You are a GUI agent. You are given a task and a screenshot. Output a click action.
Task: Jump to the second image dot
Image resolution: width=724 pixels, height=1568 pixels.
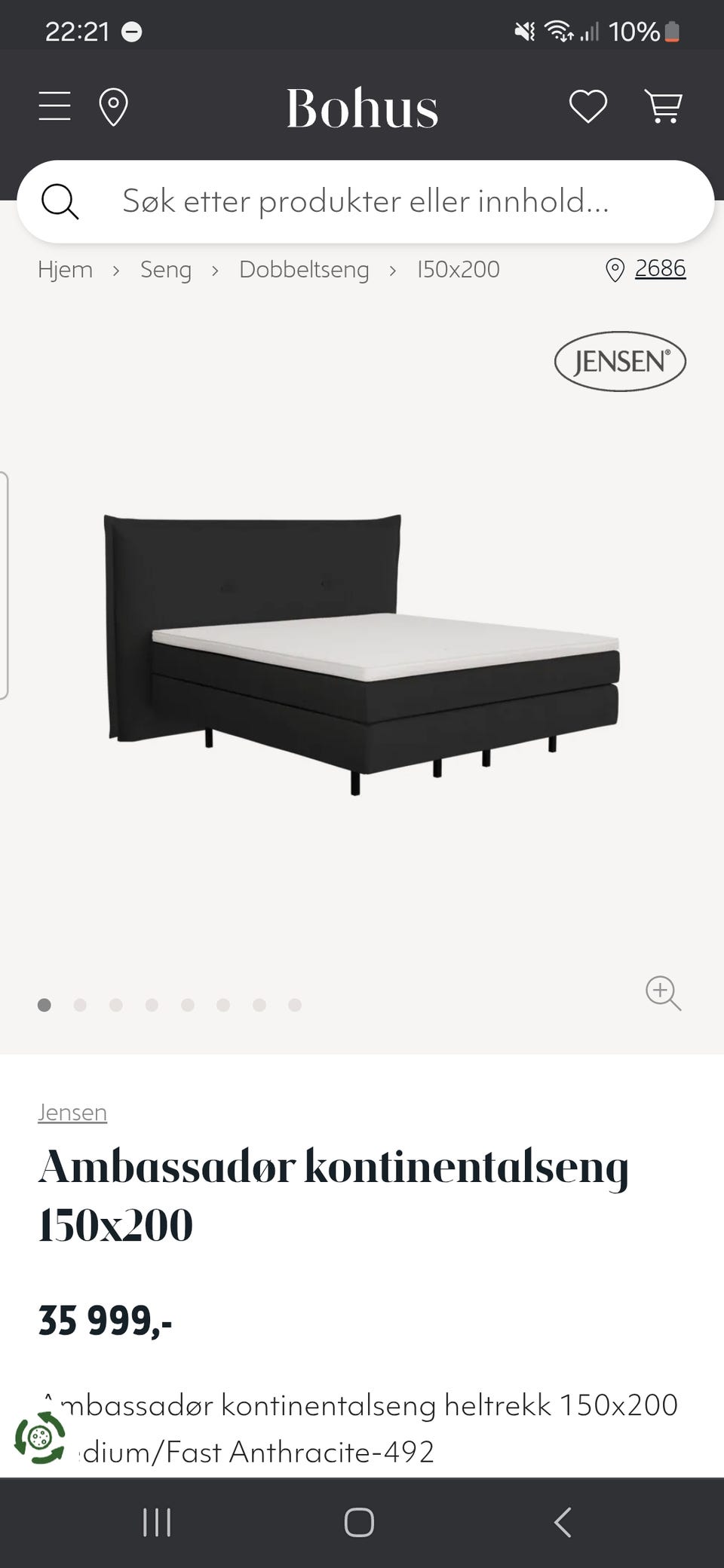coord(80,1005)
